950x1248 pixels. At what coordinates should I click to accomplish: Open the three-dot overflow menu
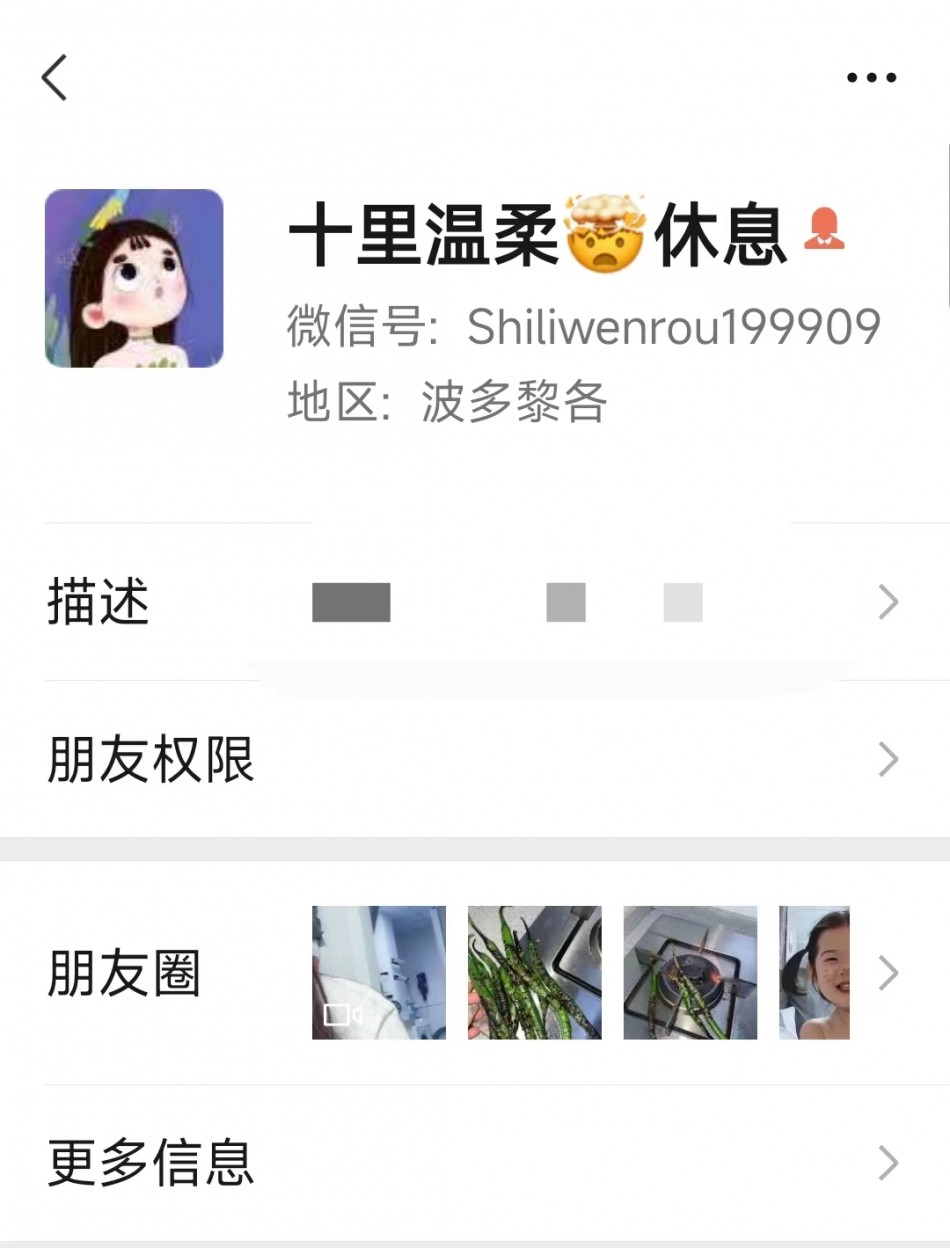(x=871, y=78)
